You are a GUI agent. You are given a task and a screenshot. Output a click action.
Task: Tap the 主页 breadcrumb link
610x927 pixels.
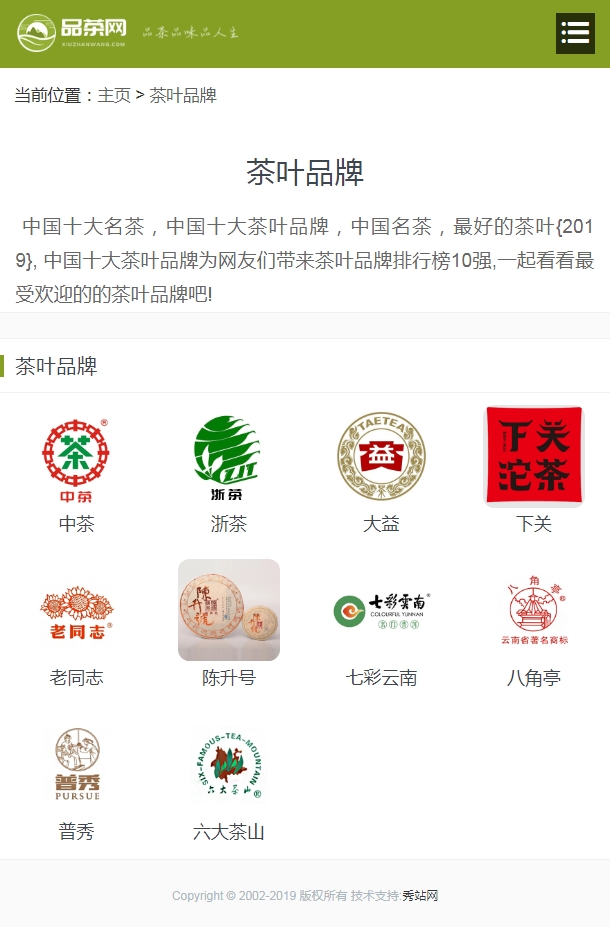[x=114, y=96]
